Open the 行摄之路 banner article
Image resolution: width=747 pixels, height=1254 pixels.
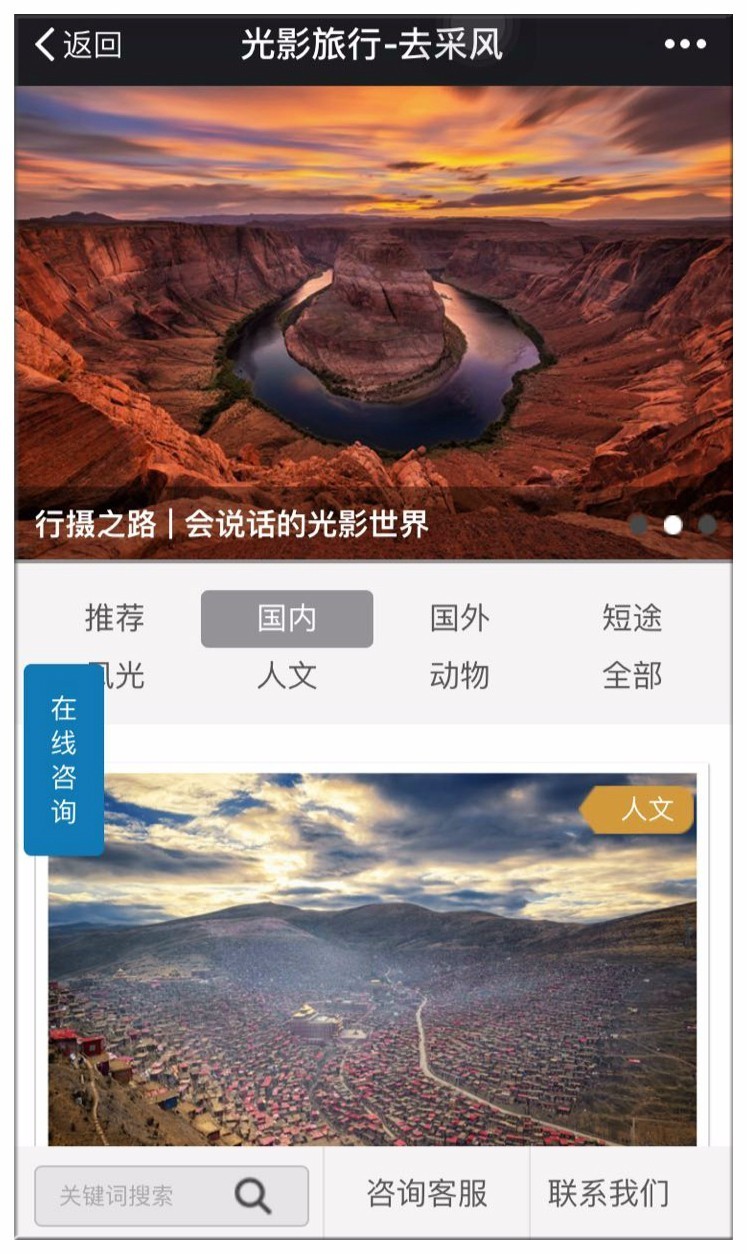click(372, 320)
